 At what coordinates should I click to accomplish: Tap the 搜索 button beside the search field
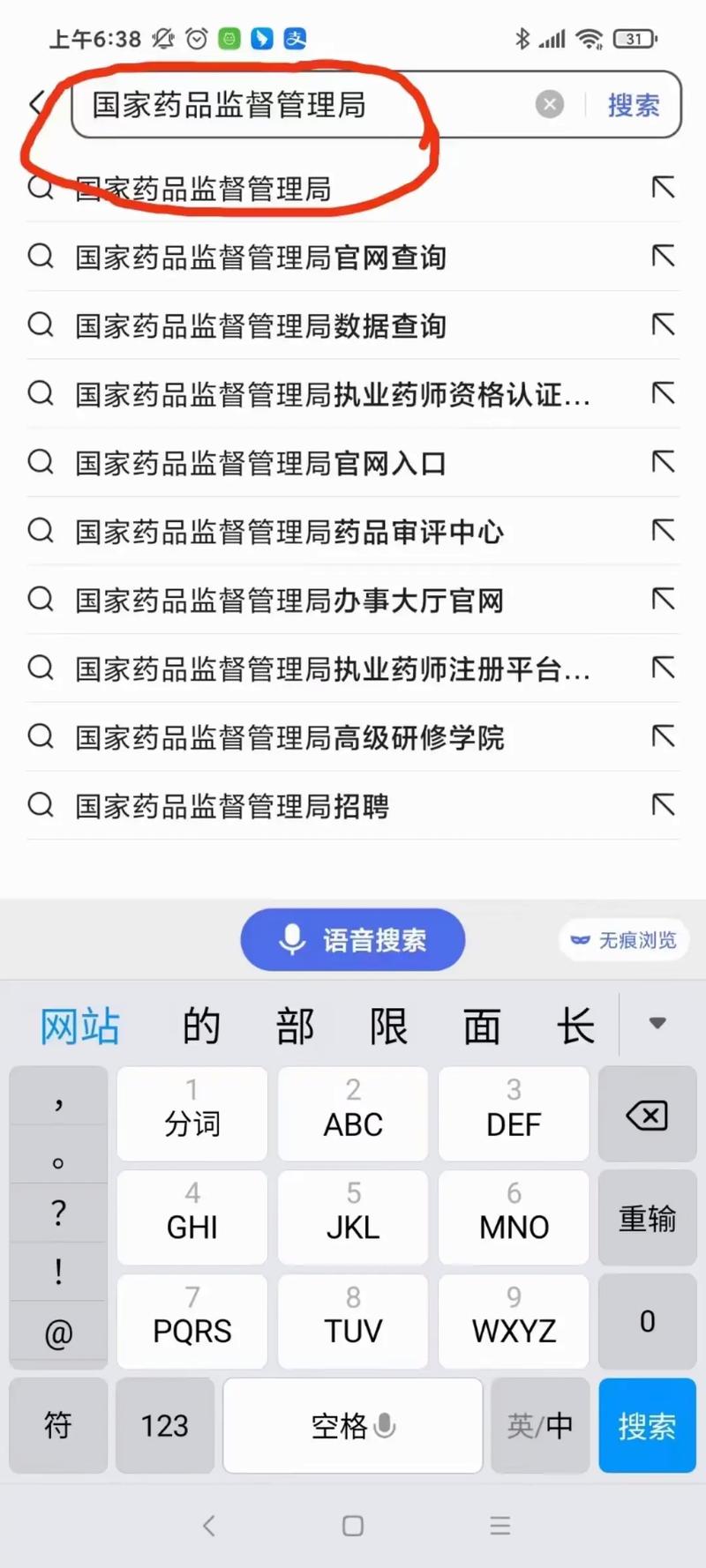633,104
